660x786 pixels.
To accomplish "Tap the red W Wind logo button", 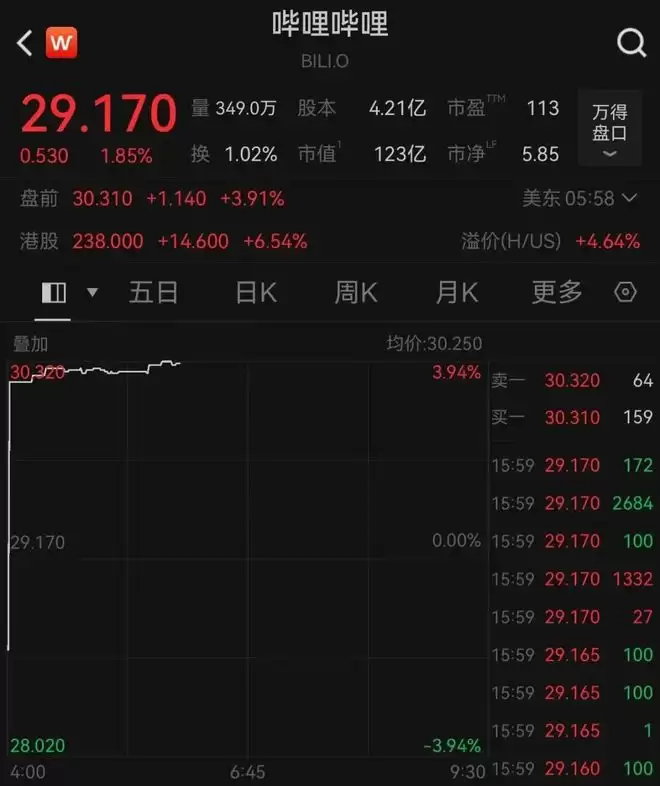I will pyautogui.click(x=61, y=43).
